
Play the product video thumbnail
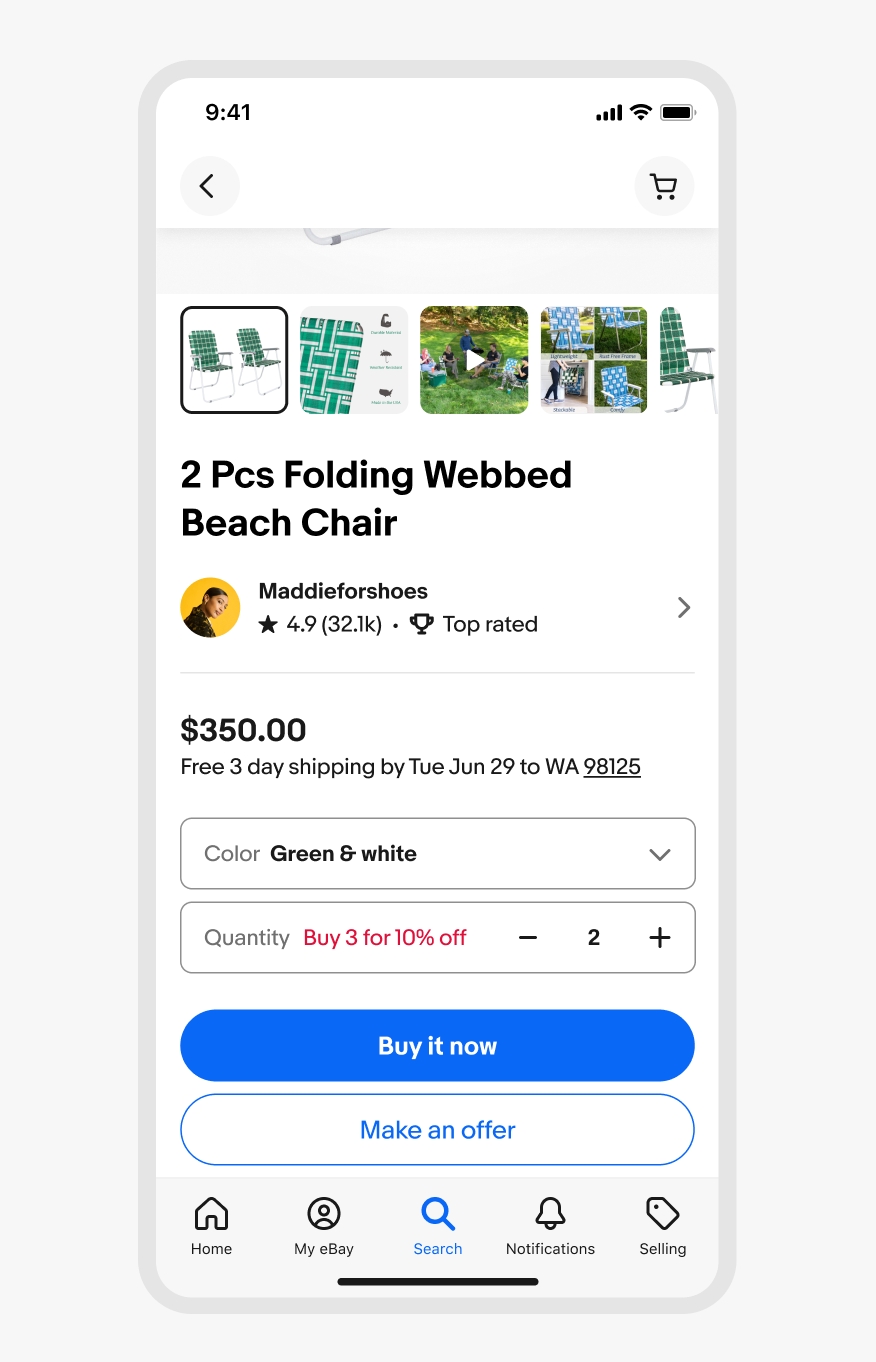pos(473,360)
